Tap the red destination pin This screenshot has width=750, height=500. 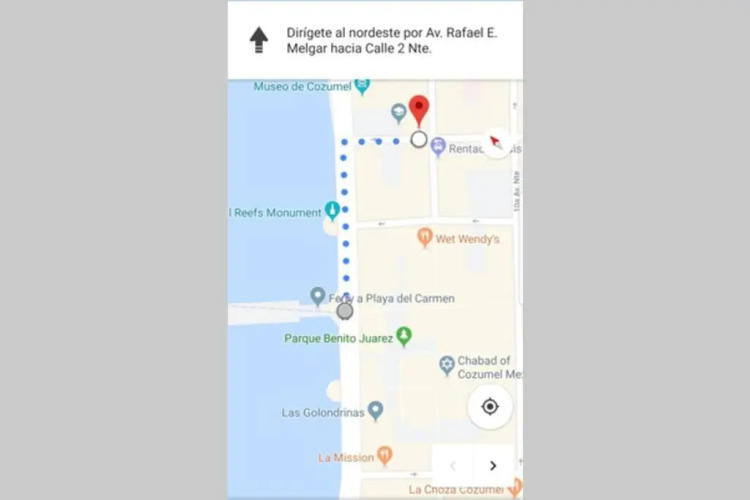[x=419, y=110]
